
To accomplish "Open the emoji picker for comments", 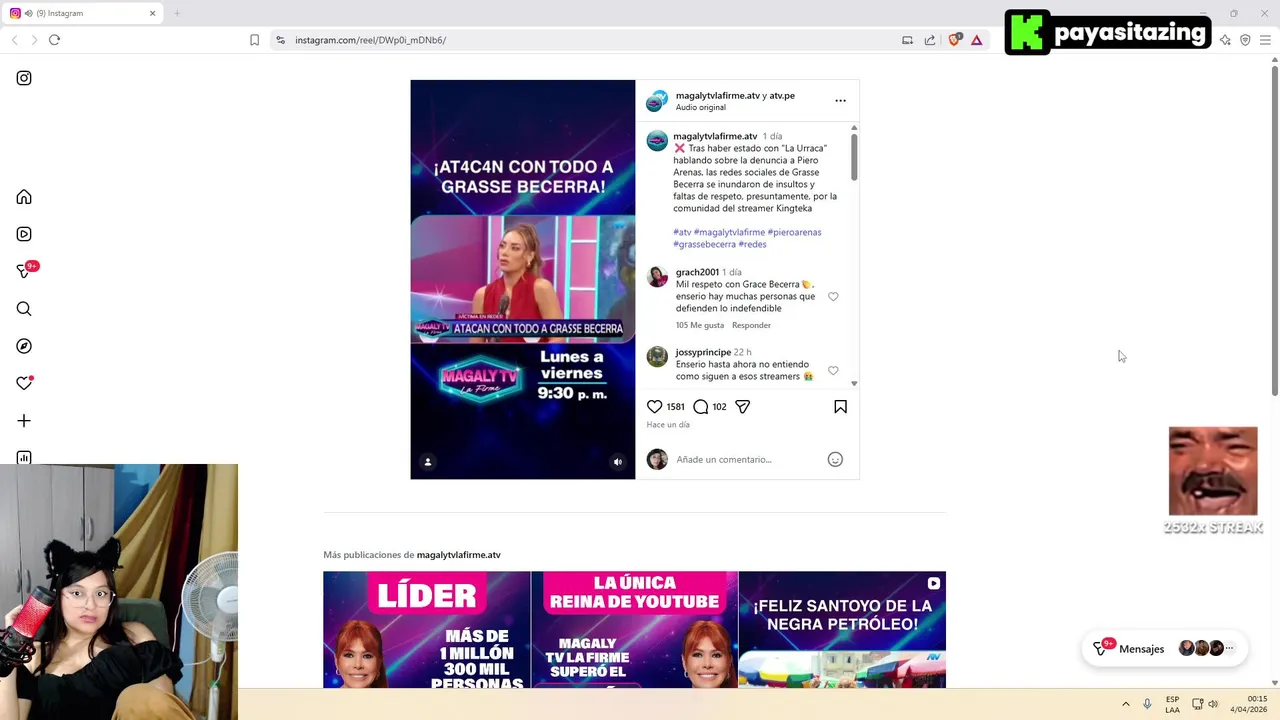I will click(835, 460).
